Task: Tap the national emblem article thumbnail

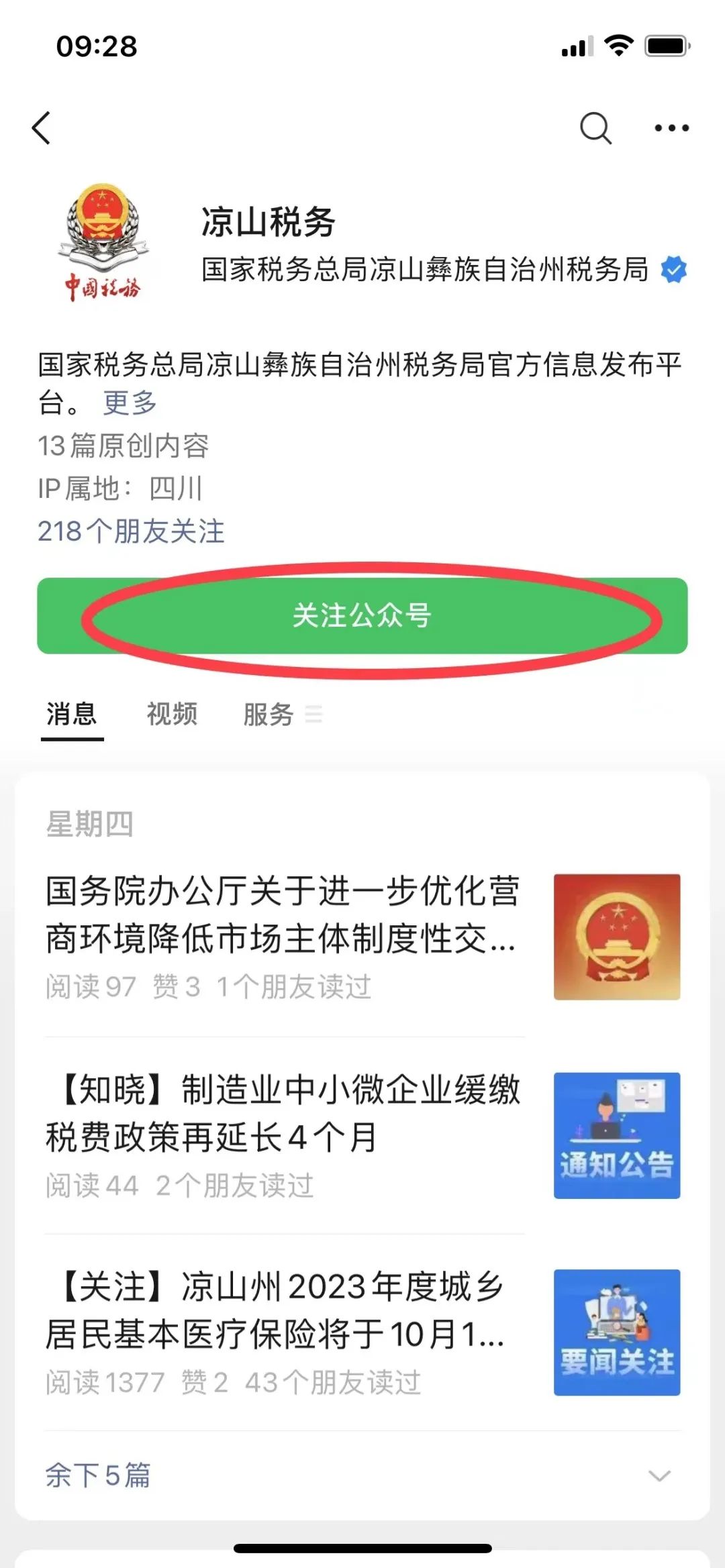Action: [615, 938]
